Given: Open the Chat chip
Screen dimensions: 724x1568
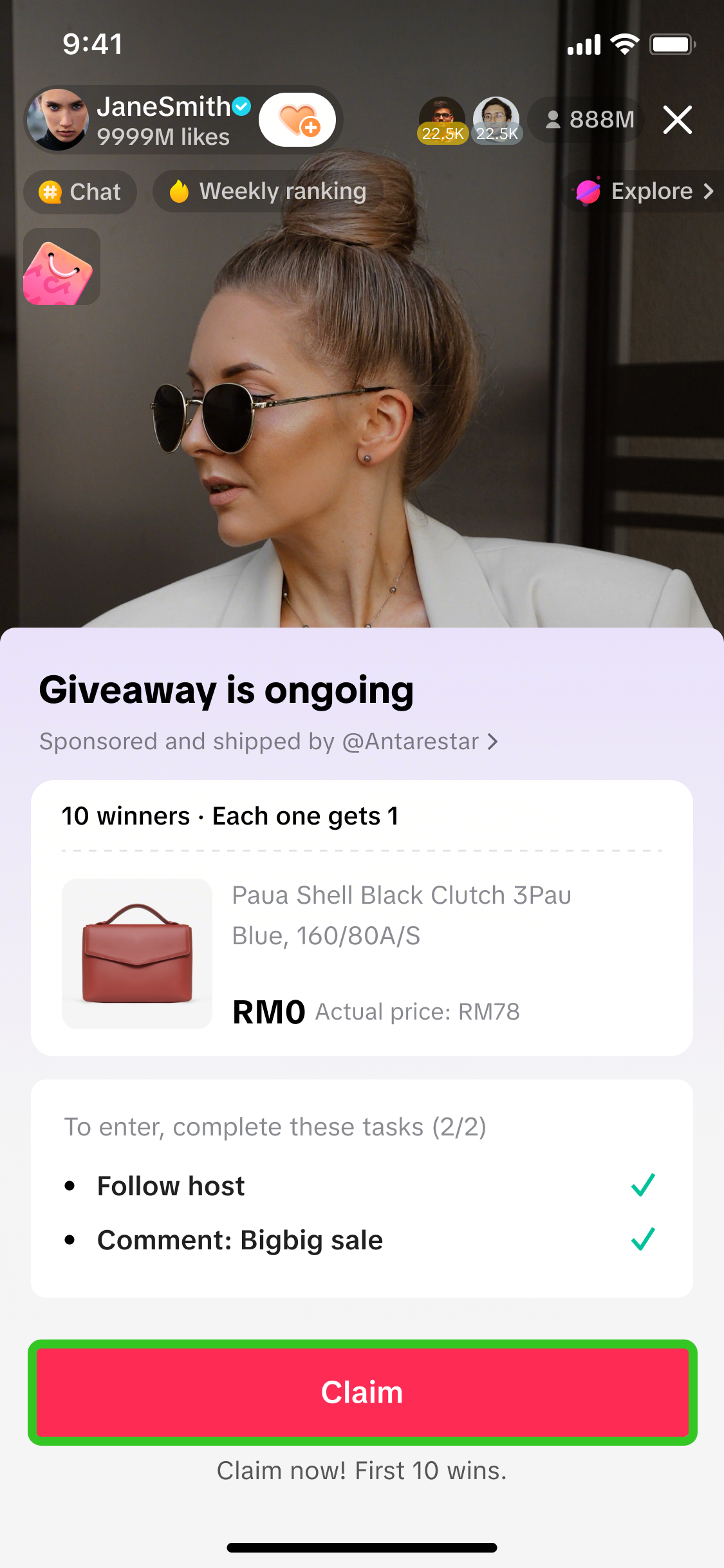Looking at the screenshot, I should 80,192.
